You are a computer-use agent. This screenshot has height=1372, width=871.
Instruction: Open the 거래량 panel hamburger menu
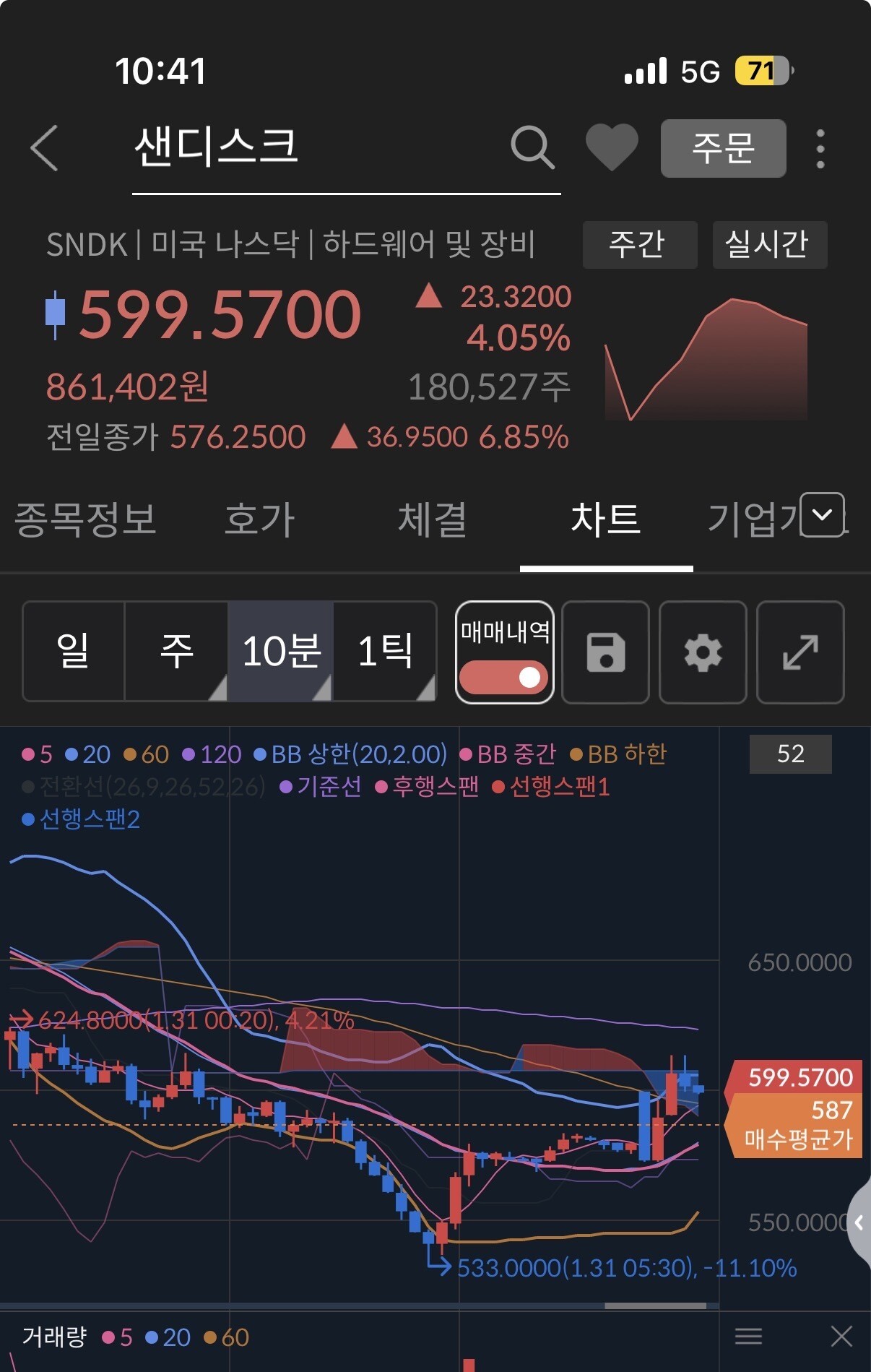[748, 1336]
